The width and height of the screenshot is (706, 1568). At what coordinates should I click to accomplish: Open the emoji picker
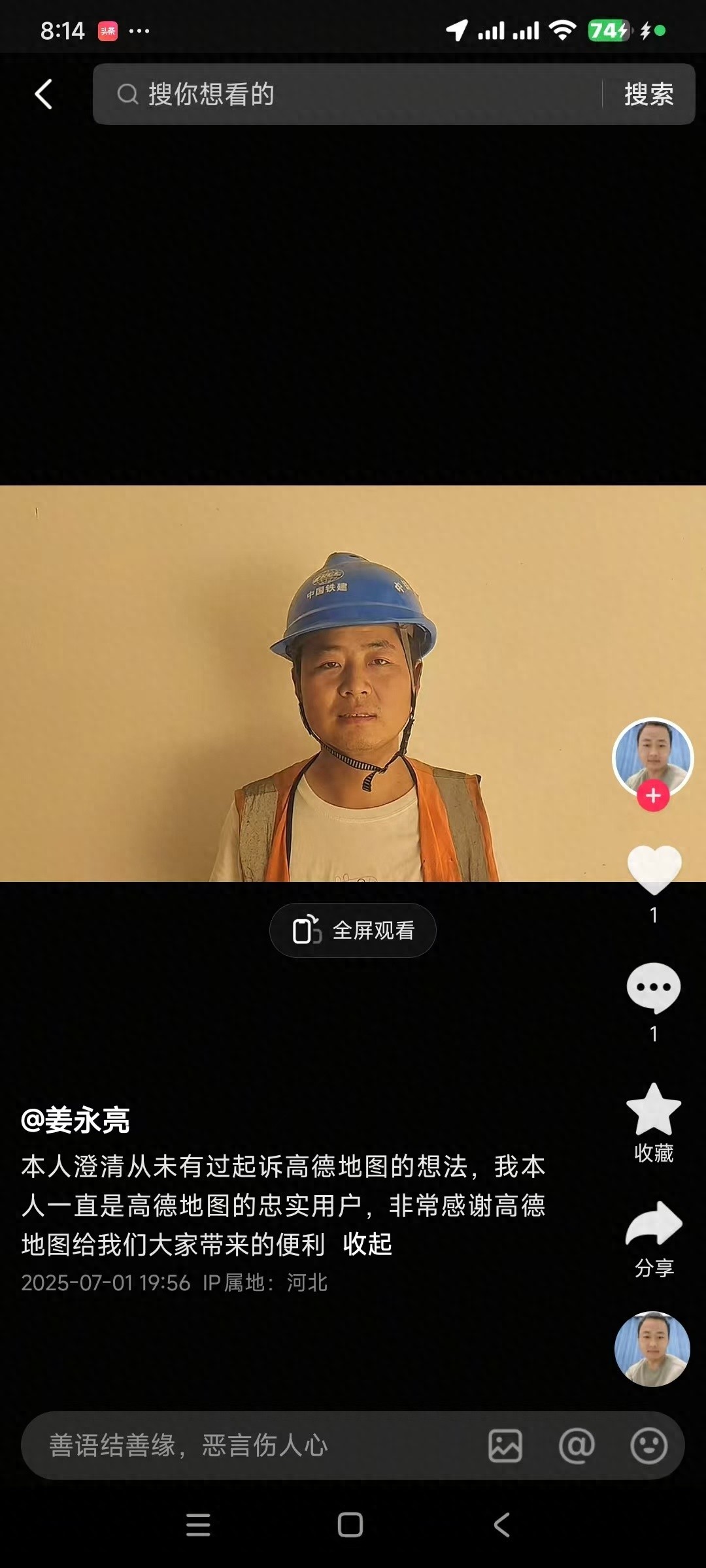pyautogui.click(x=648, y=1445)
